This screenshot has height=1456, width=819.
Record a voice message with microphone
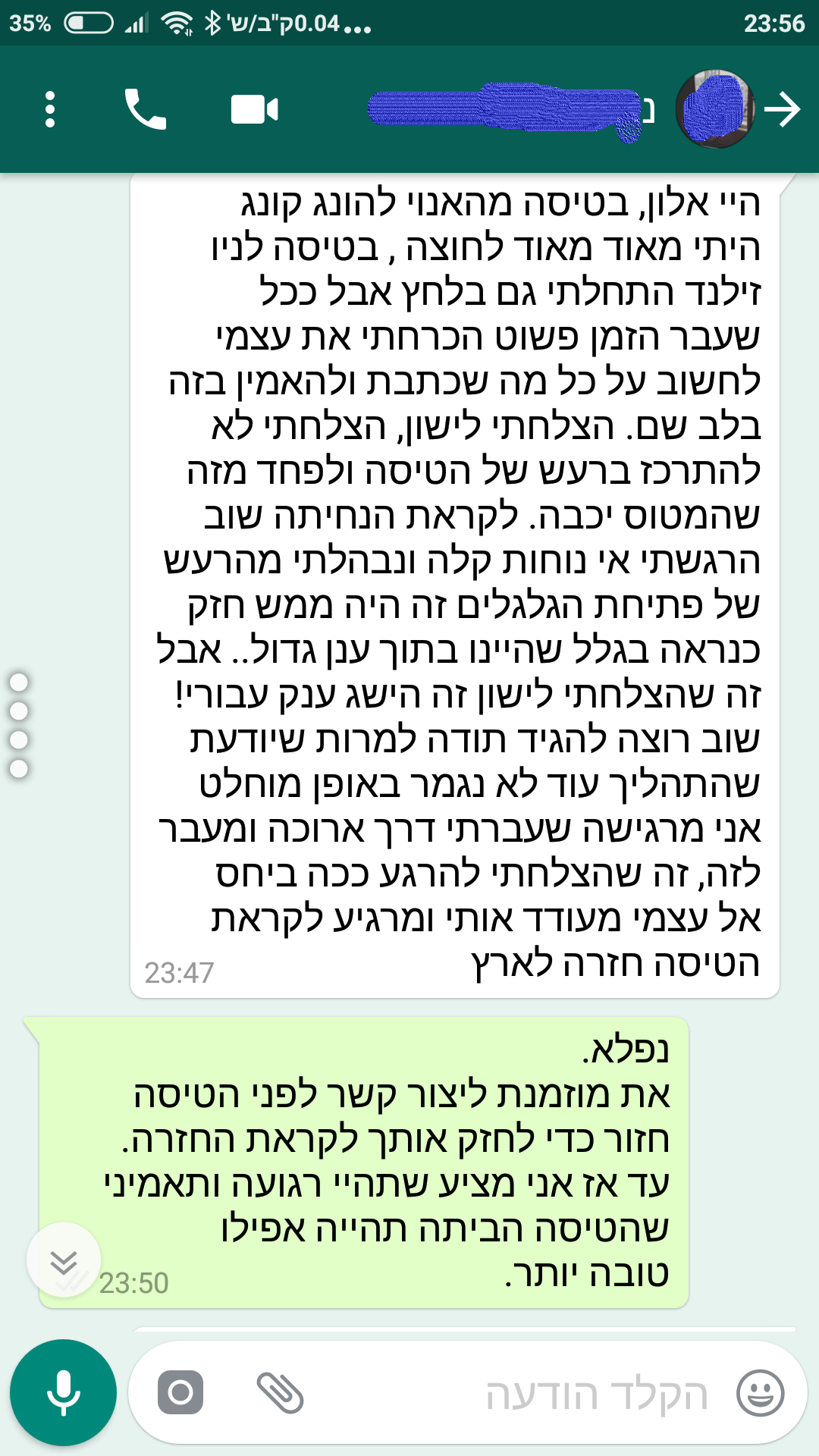(x=64, y=1392)
